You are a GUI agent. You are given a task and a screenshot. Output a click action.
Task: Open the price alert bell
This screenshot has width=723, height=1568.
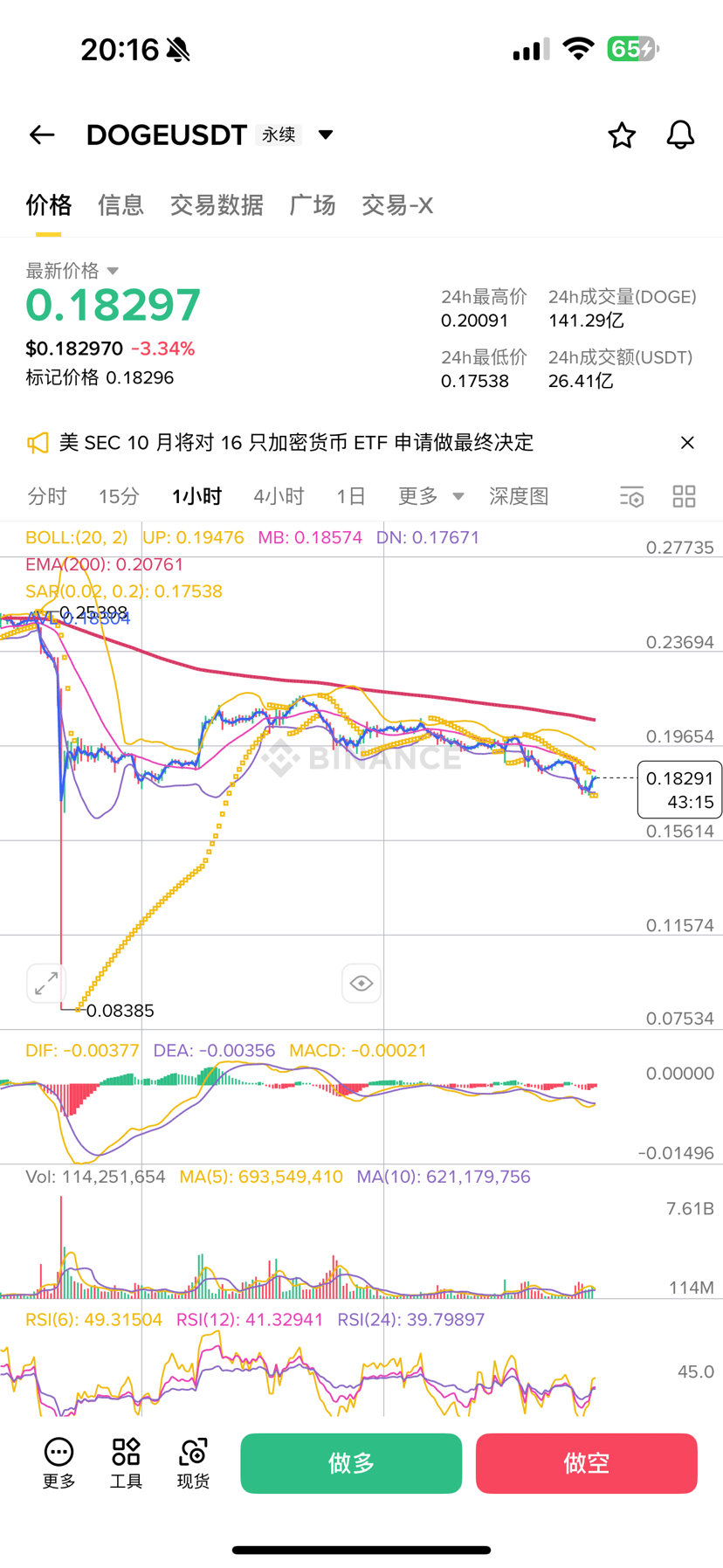680,135
